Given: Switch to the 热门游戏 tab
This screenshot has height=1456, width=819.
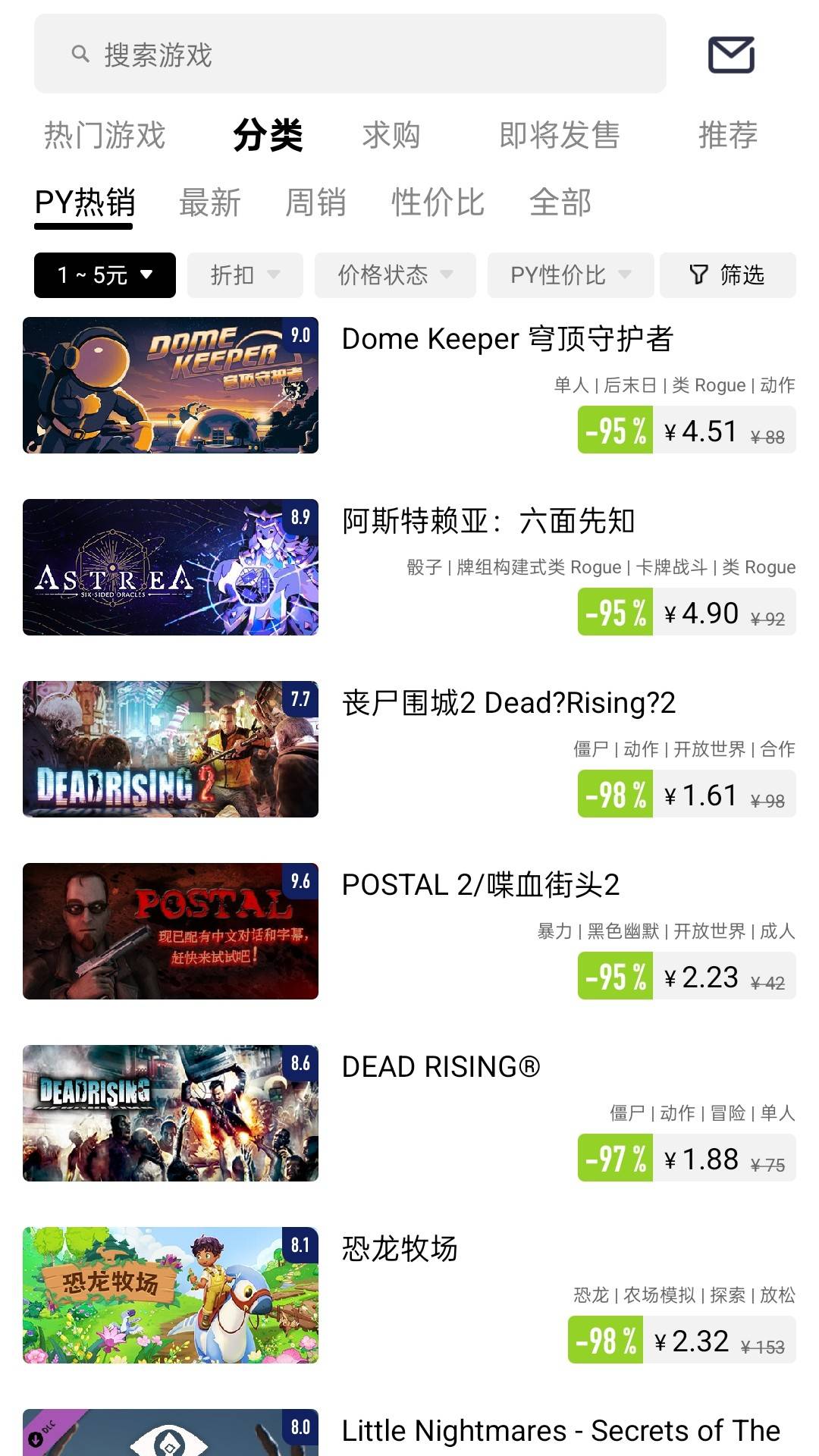Looking at the screenshot, I should pyautogui.click(x=105, y=136).
